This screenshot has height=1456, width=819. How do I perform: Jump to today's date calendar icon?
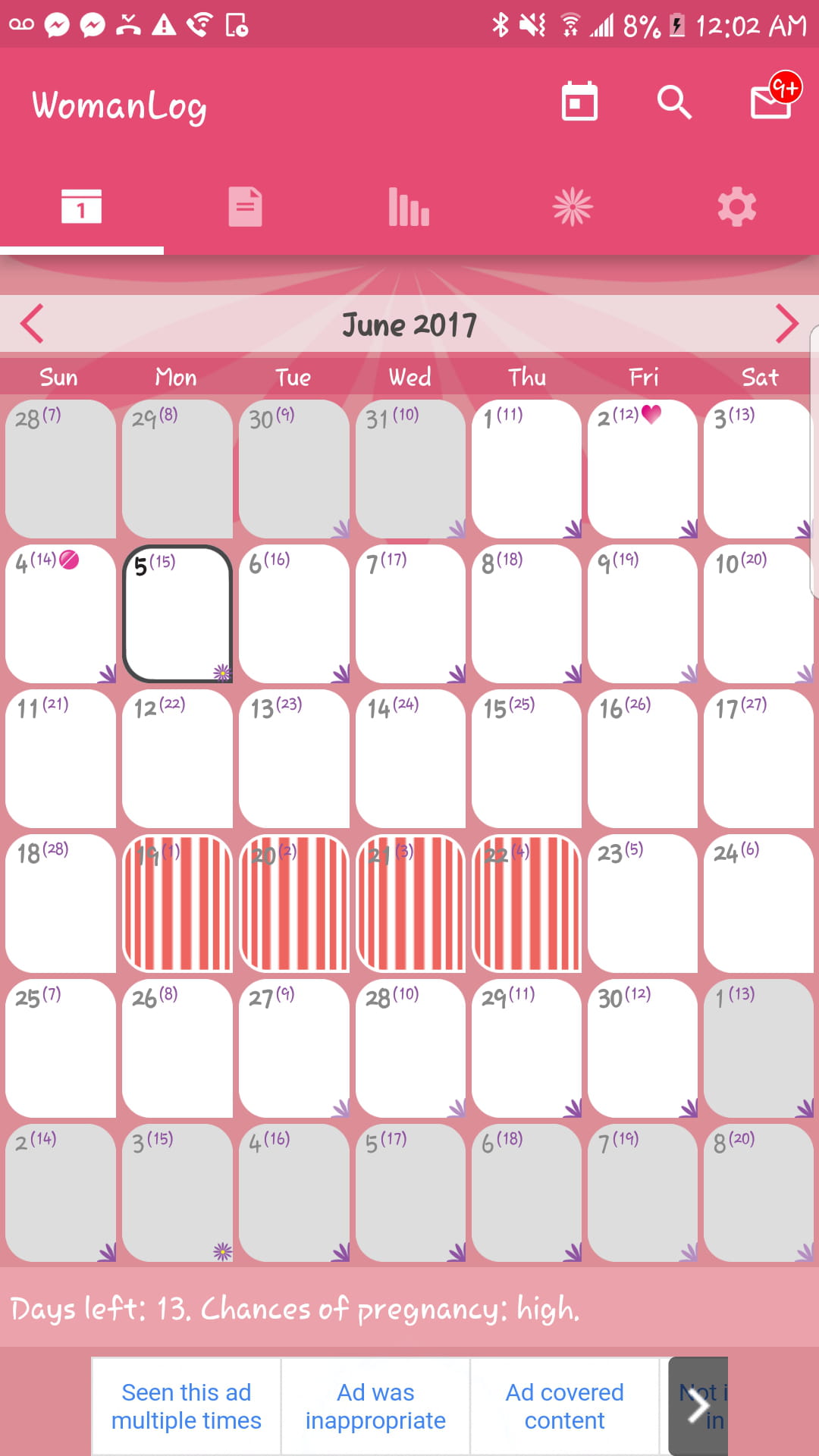coord(579,102)
